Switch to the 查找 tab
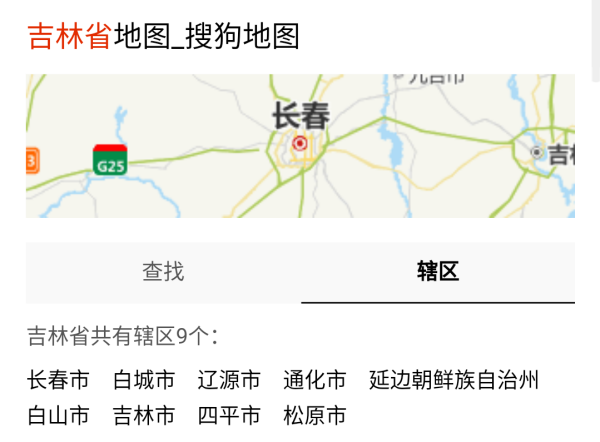 [x=163, y=272]
